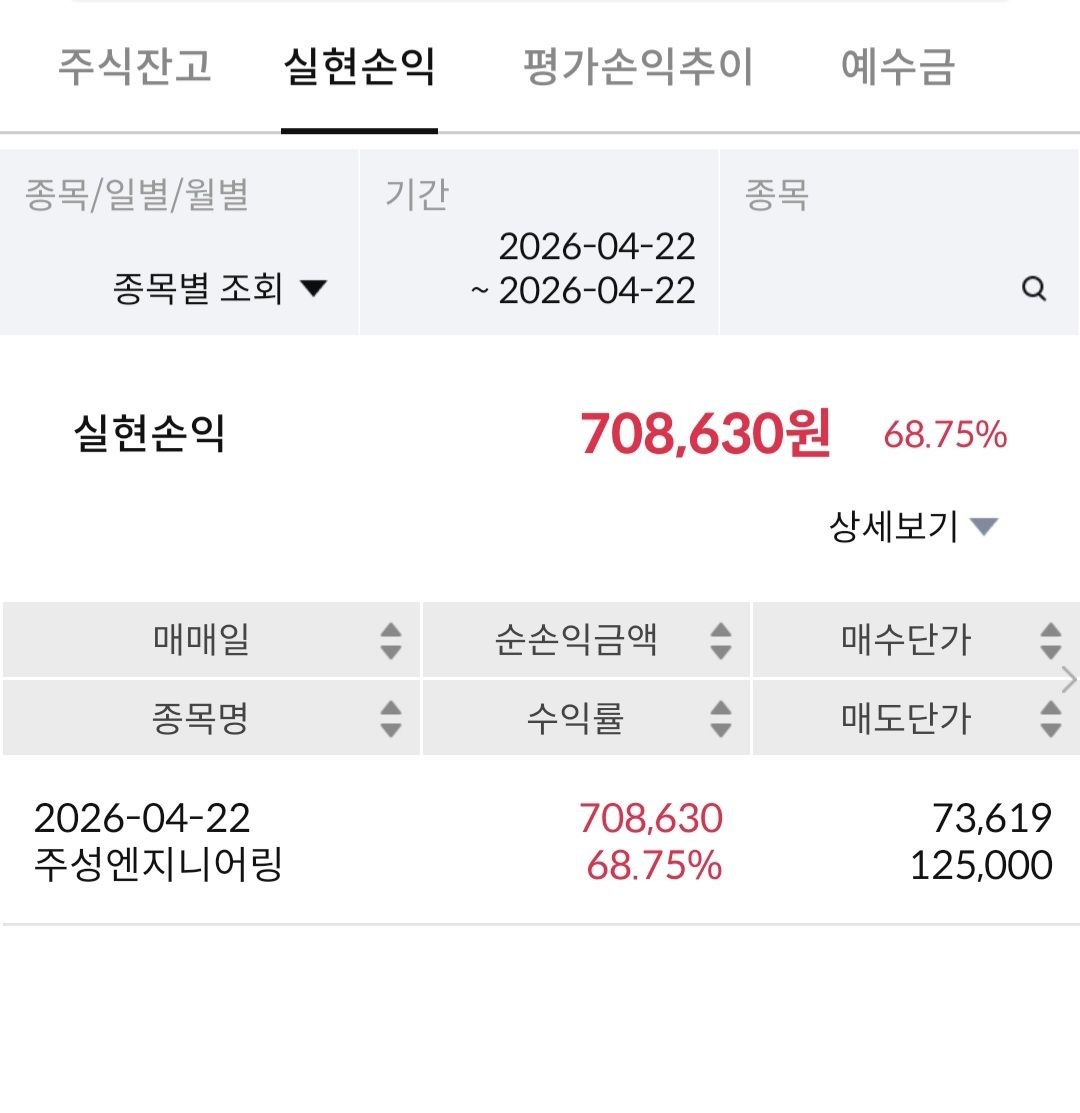Open the 예수금 tab
1080x1113 pixels.
(897, 68)
